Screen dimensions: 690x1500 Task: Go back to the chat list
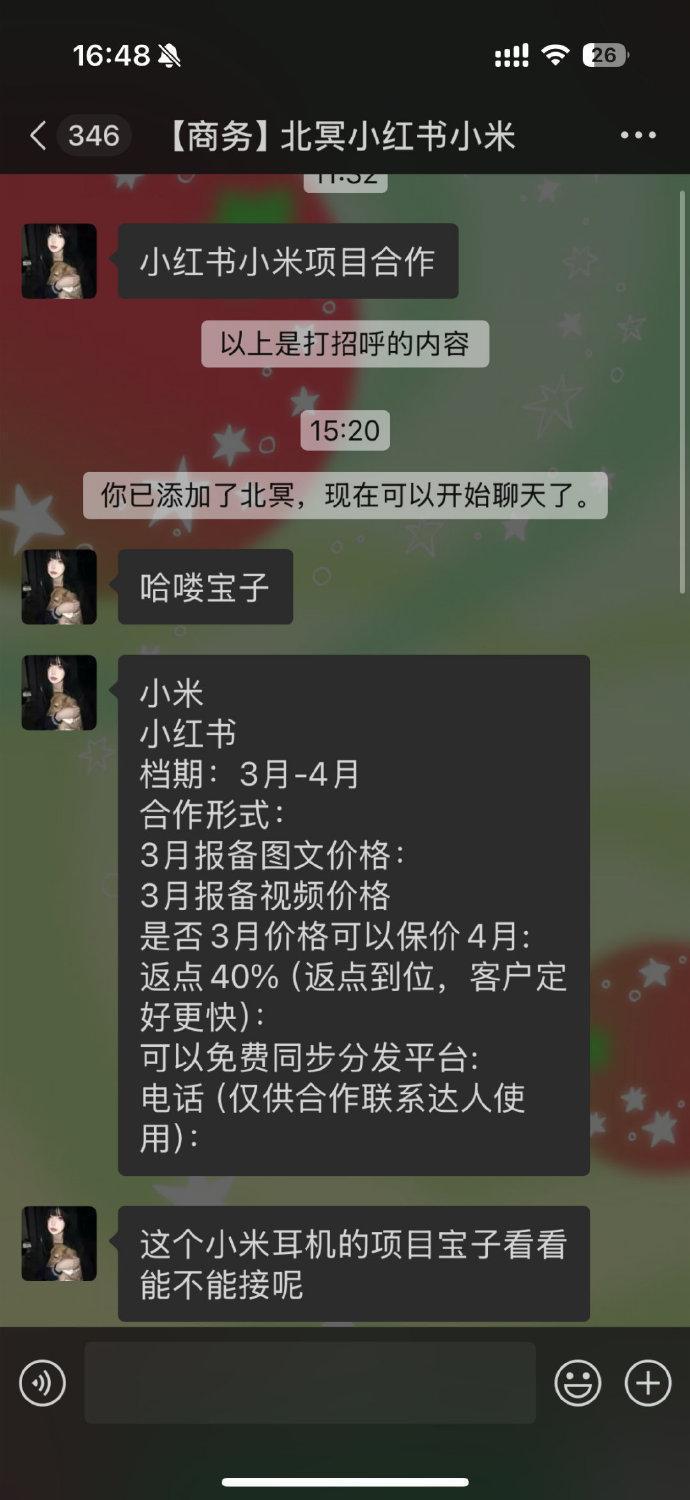pyautogui.click(x=40, y=136)
